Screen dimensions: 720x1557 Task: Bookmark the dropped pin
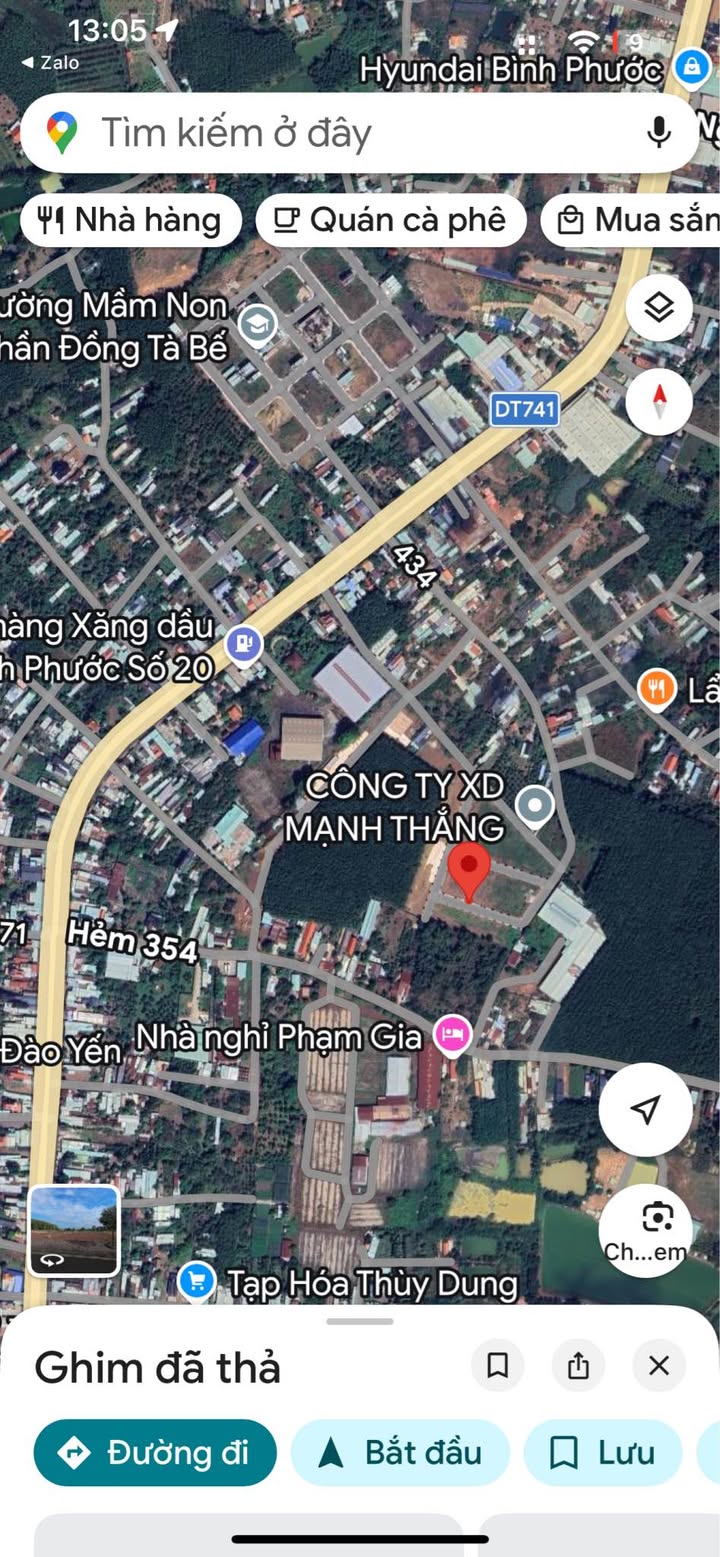[x=498, y=1365]
